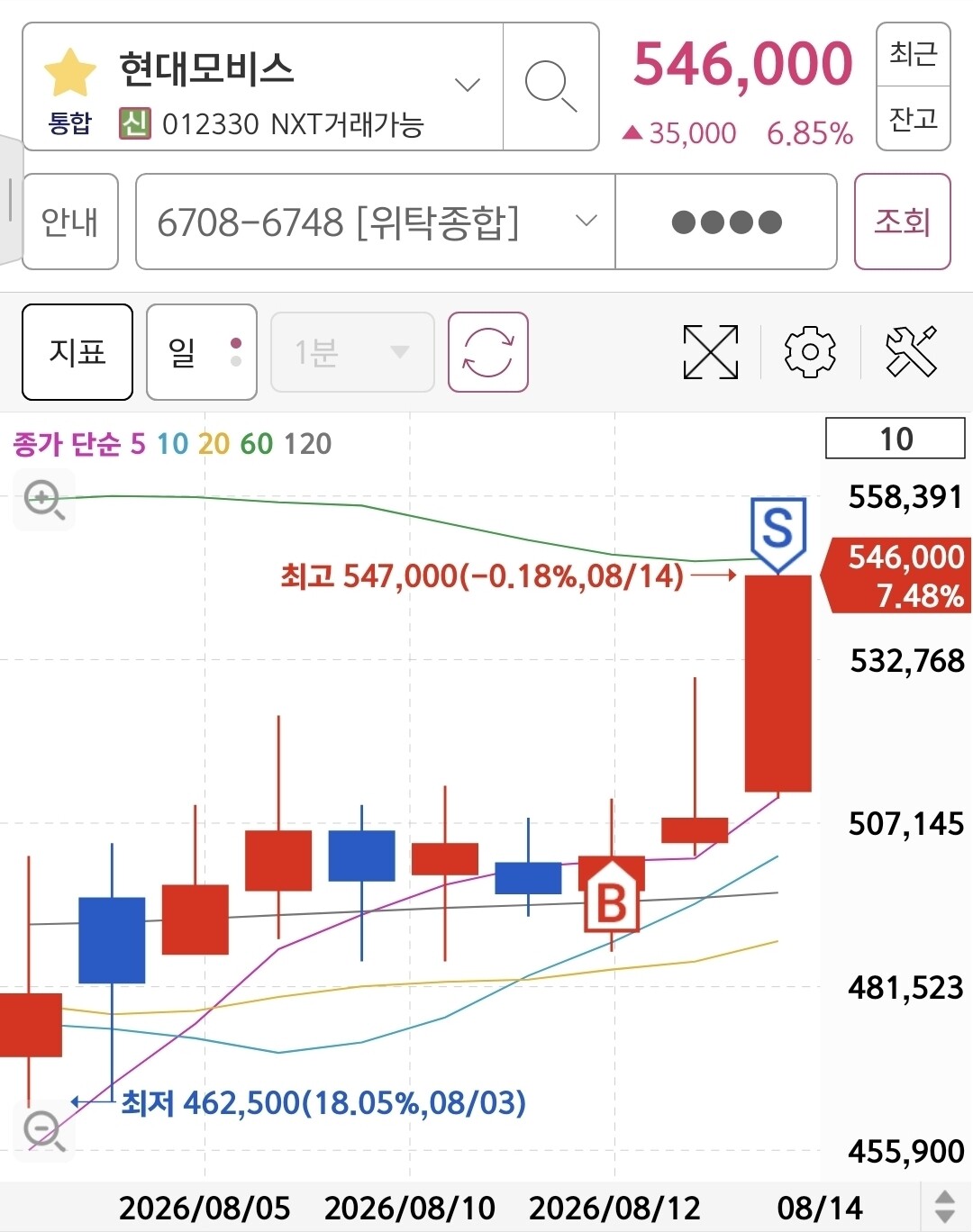Image resolution: width=973 pixels, height=1232 pixels.
Task: Expand the chart to full screen
Action: pos(711,351)
